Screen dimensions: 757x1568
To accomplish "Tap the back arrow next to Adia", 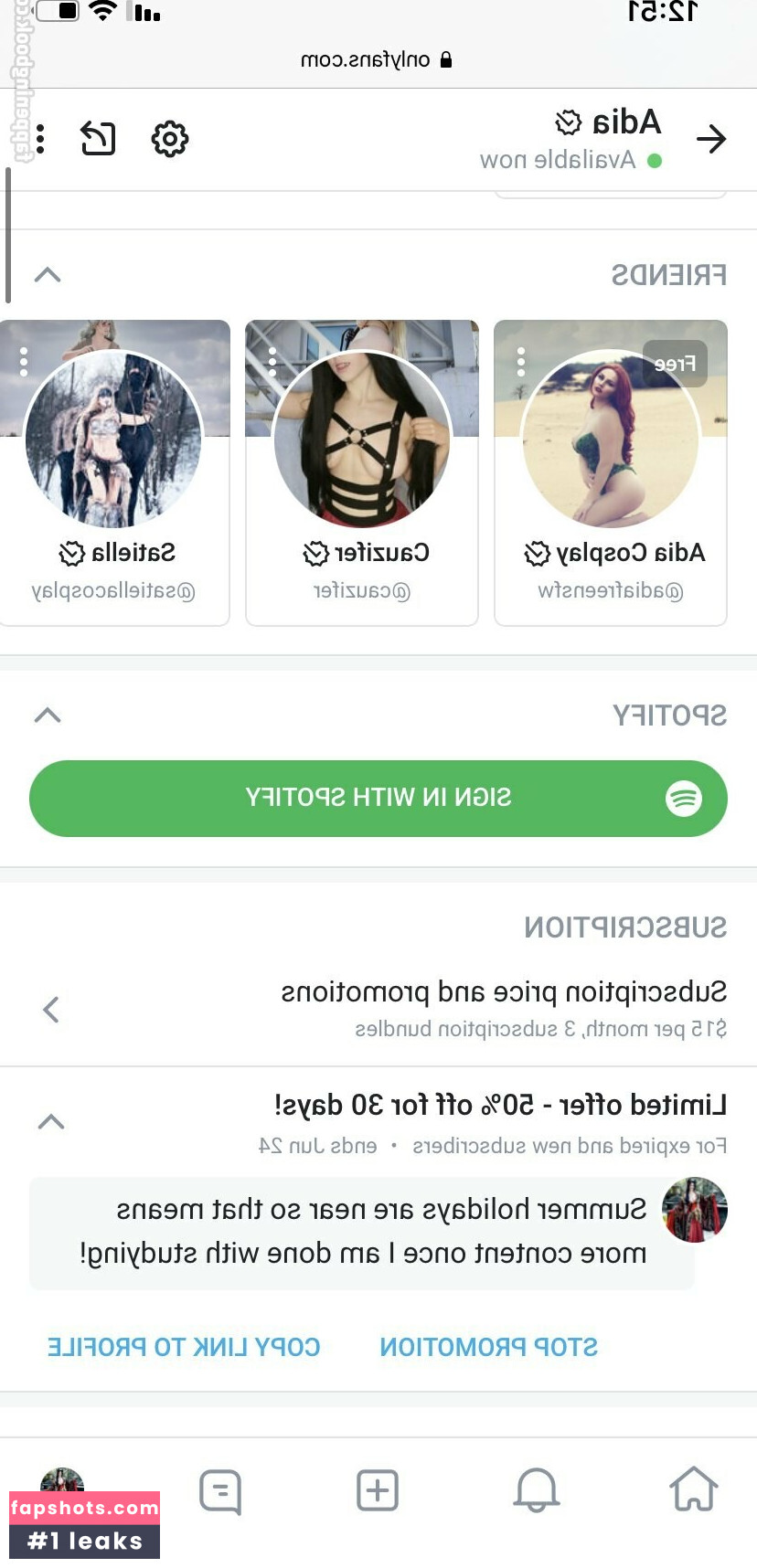I will pos(710,139).
